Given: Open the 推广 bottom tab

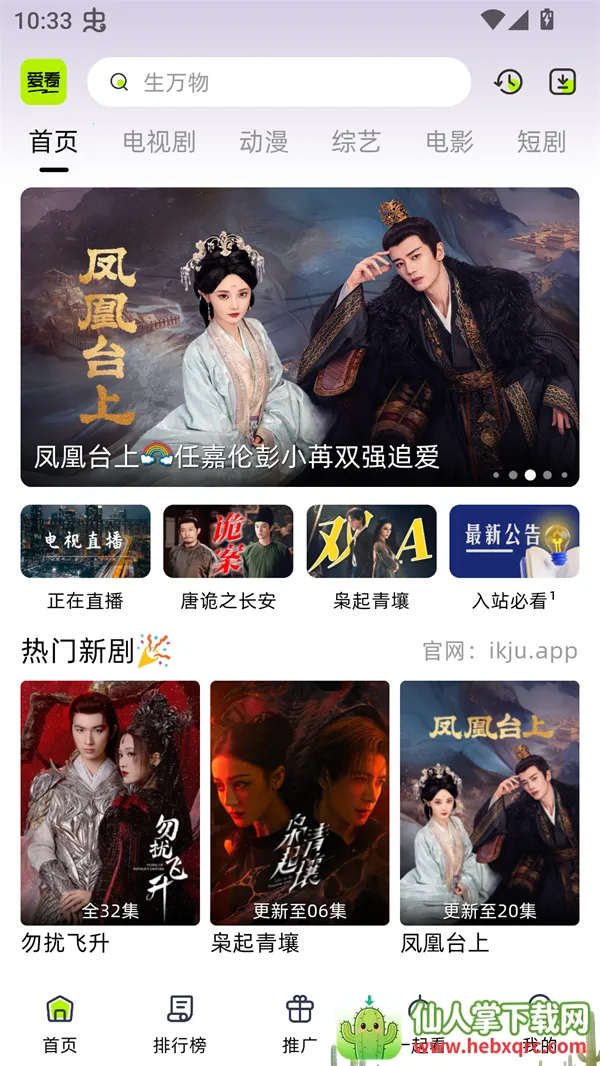Looking at the screenshot, I should 300,1024.
